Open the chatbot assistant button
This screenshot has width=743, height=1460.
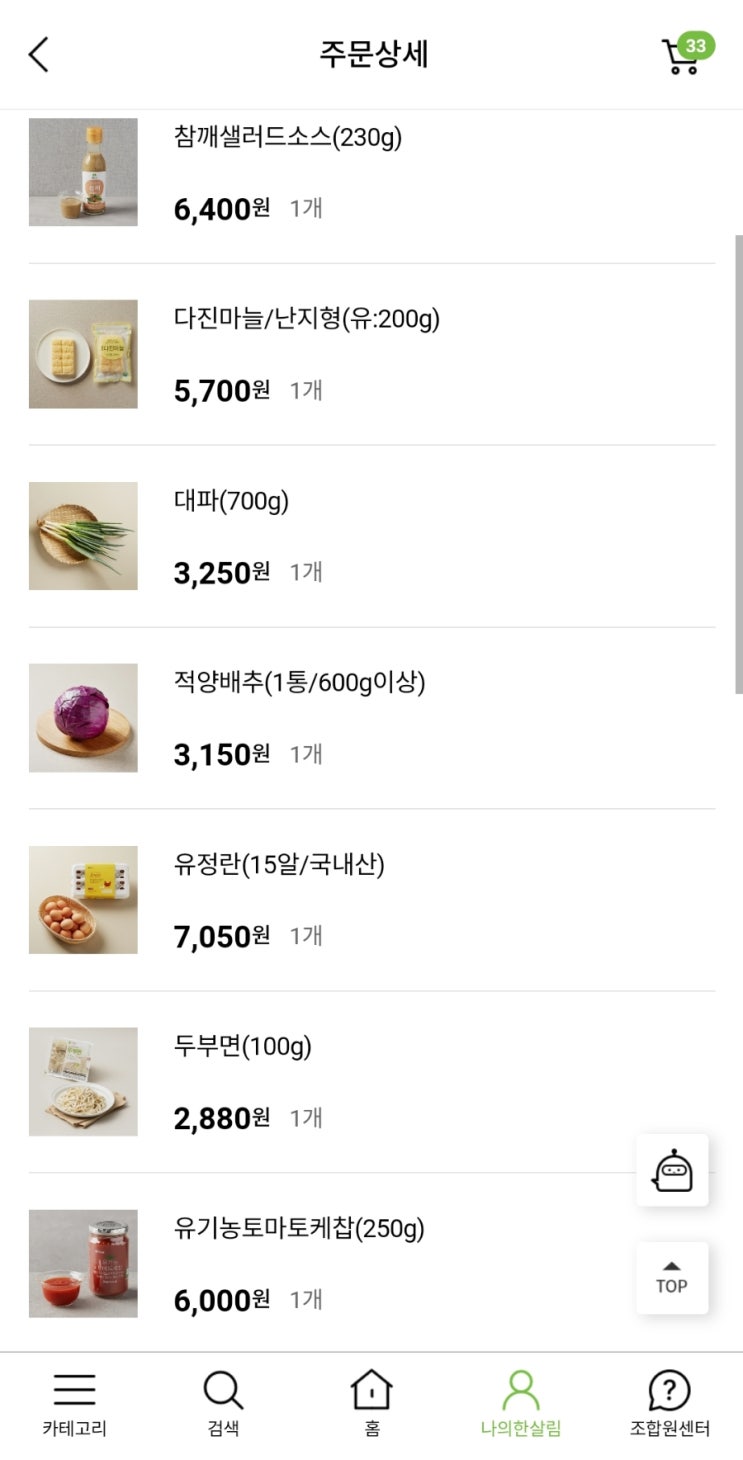672,1170
